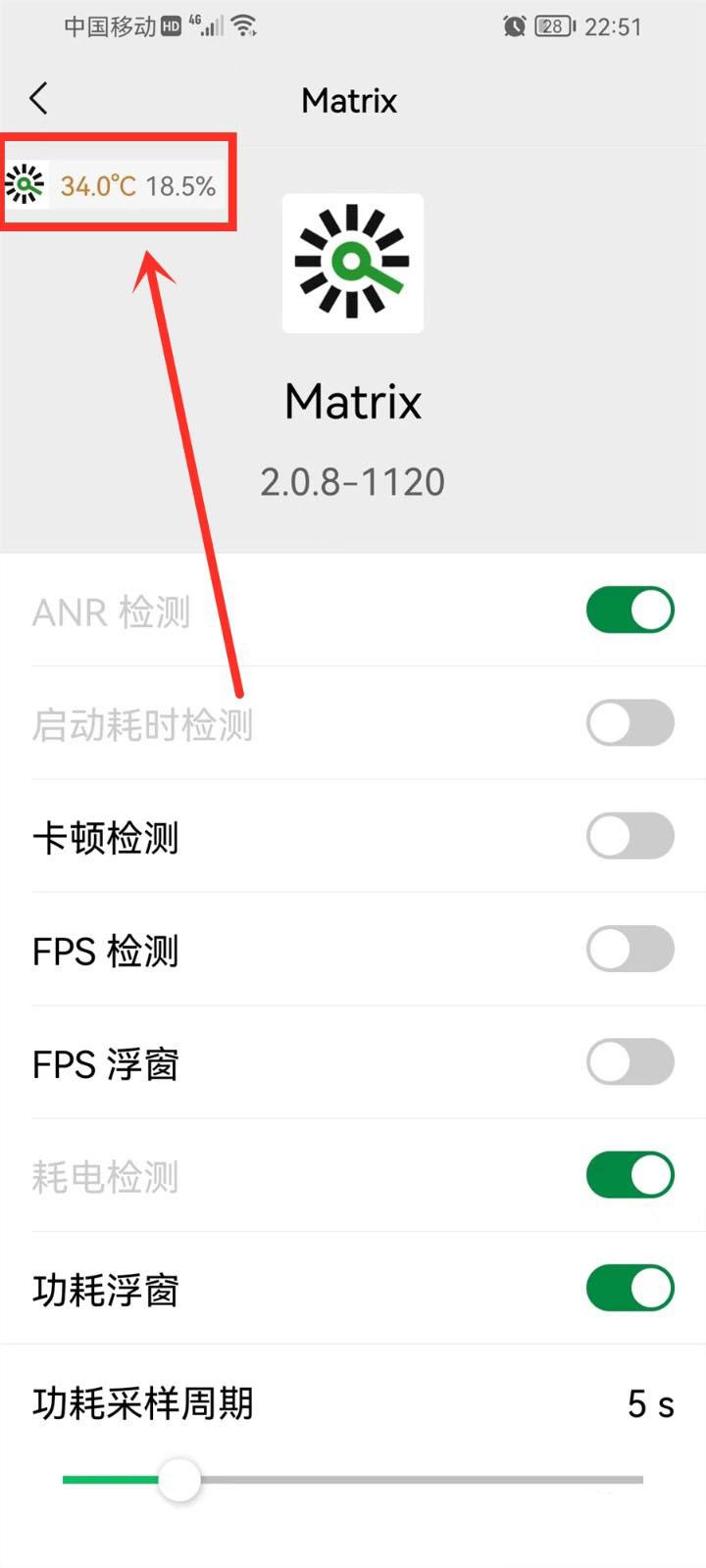Select the Matrix page title
The image size is (706, 1568).
click(x=349, y=100)
